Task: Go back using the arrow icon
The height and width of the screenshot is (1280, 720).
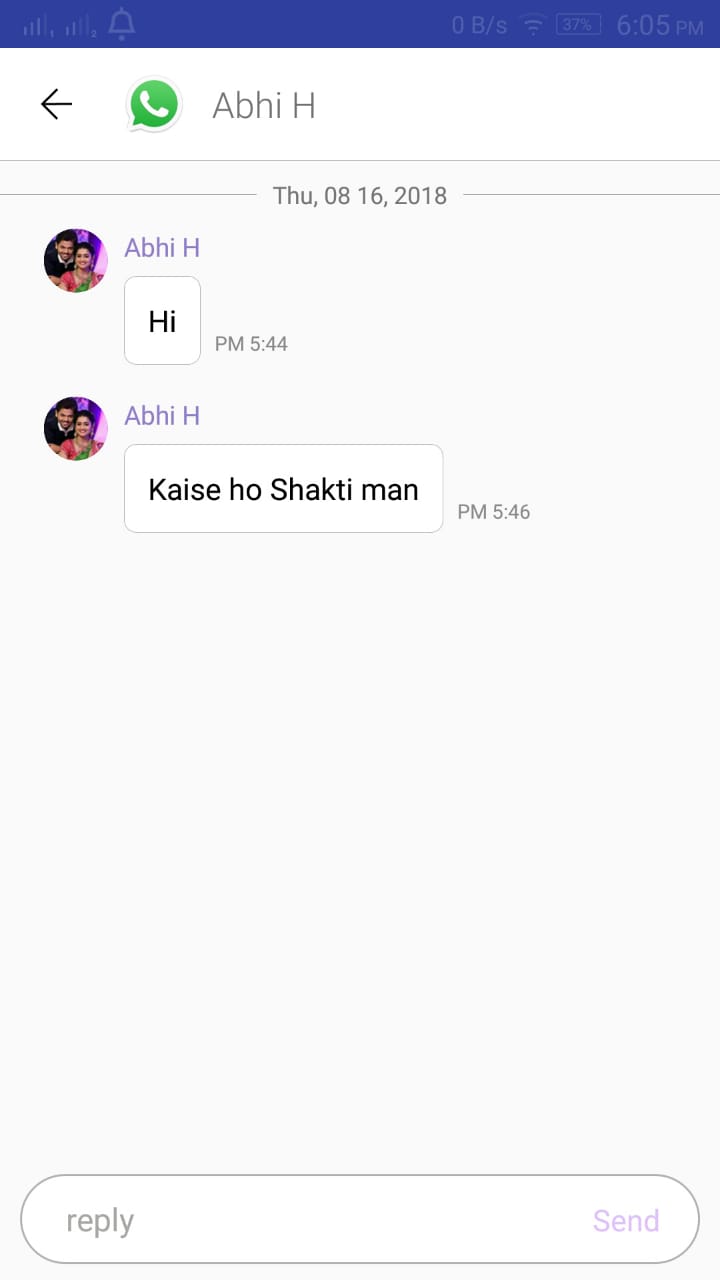Action: click(56, 104)
